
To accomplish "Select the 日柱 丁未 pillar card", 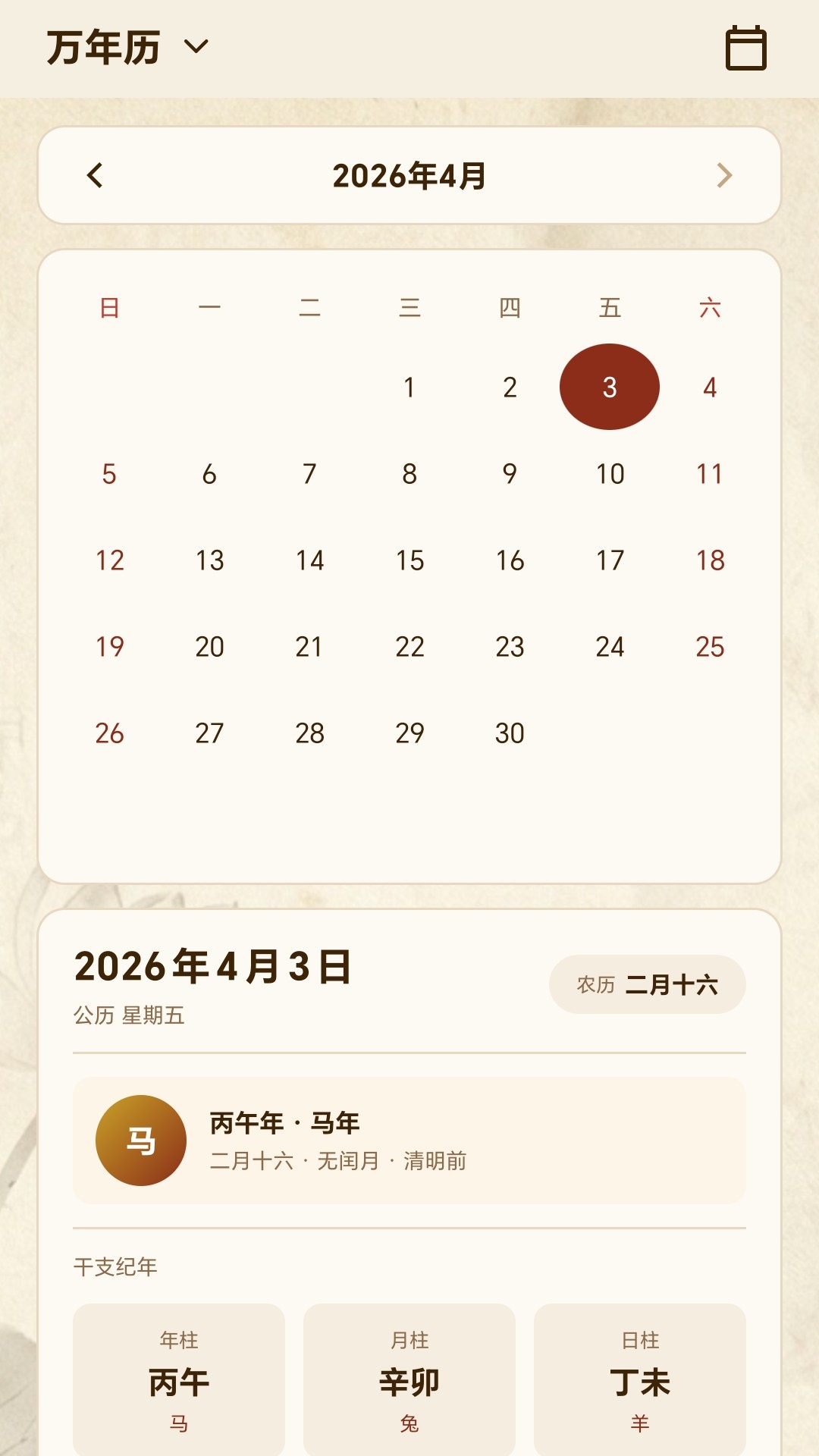I will tap(639, 1380).
